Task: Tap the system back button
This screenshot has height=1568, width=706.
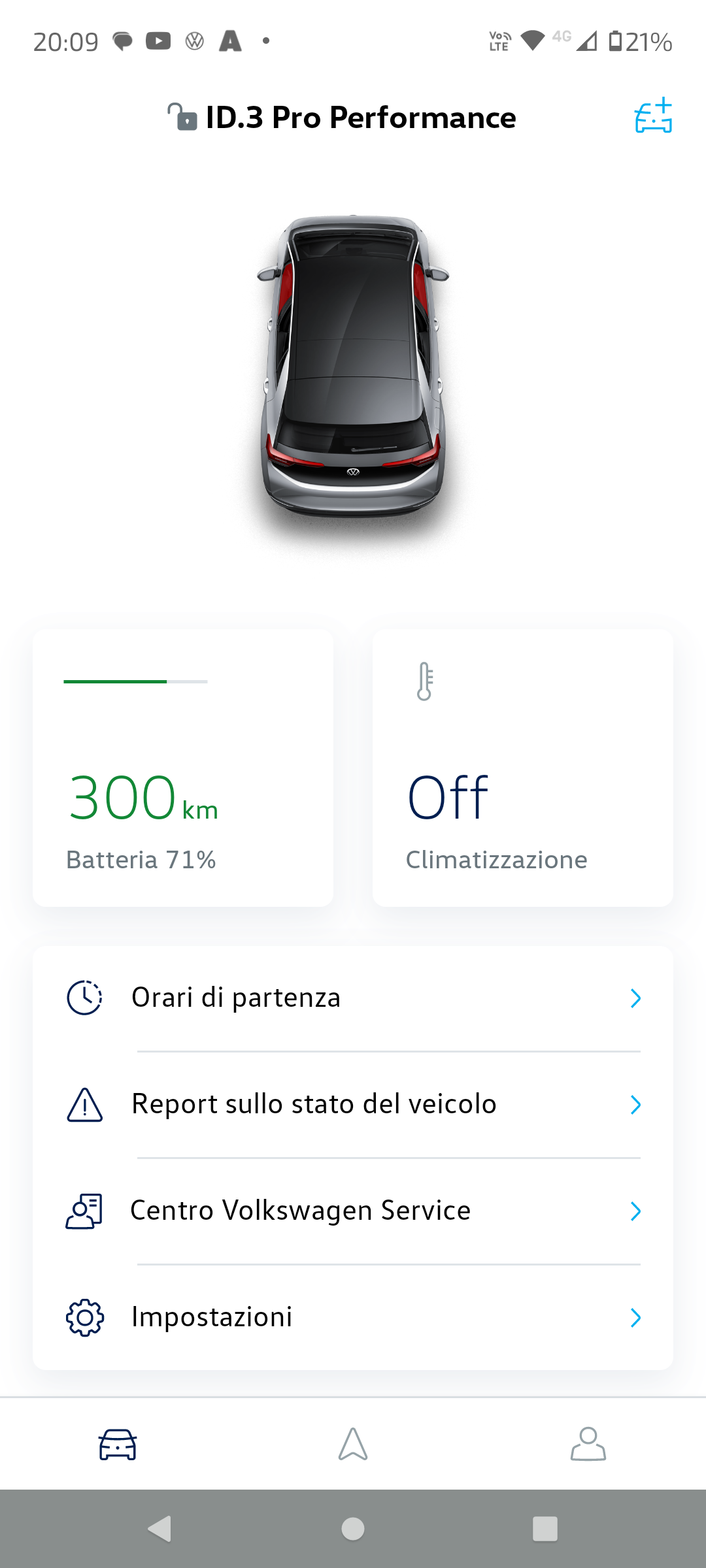Action: click(x=160, y=1529)
